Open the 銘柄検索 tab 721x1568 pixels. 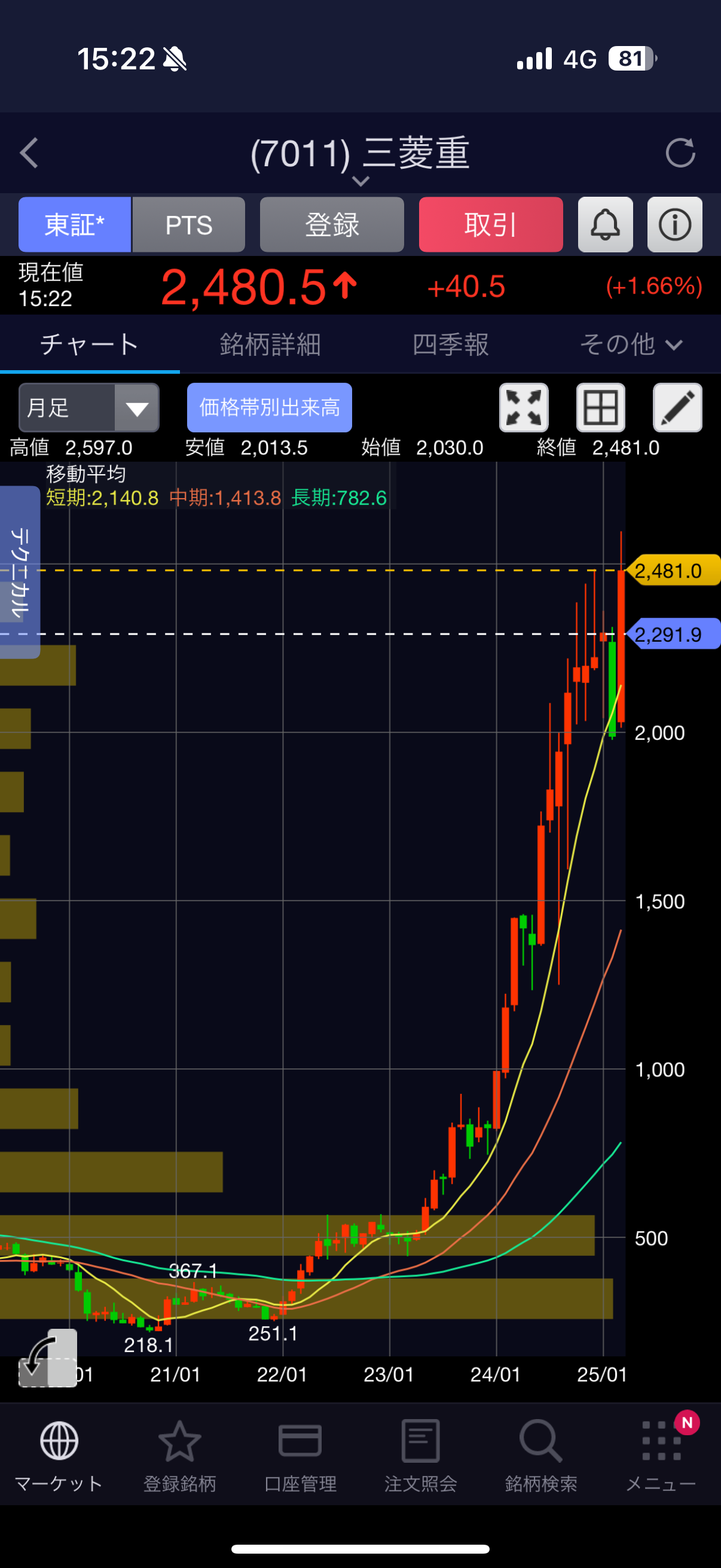pyautogui.click(x=540, y=1454)
